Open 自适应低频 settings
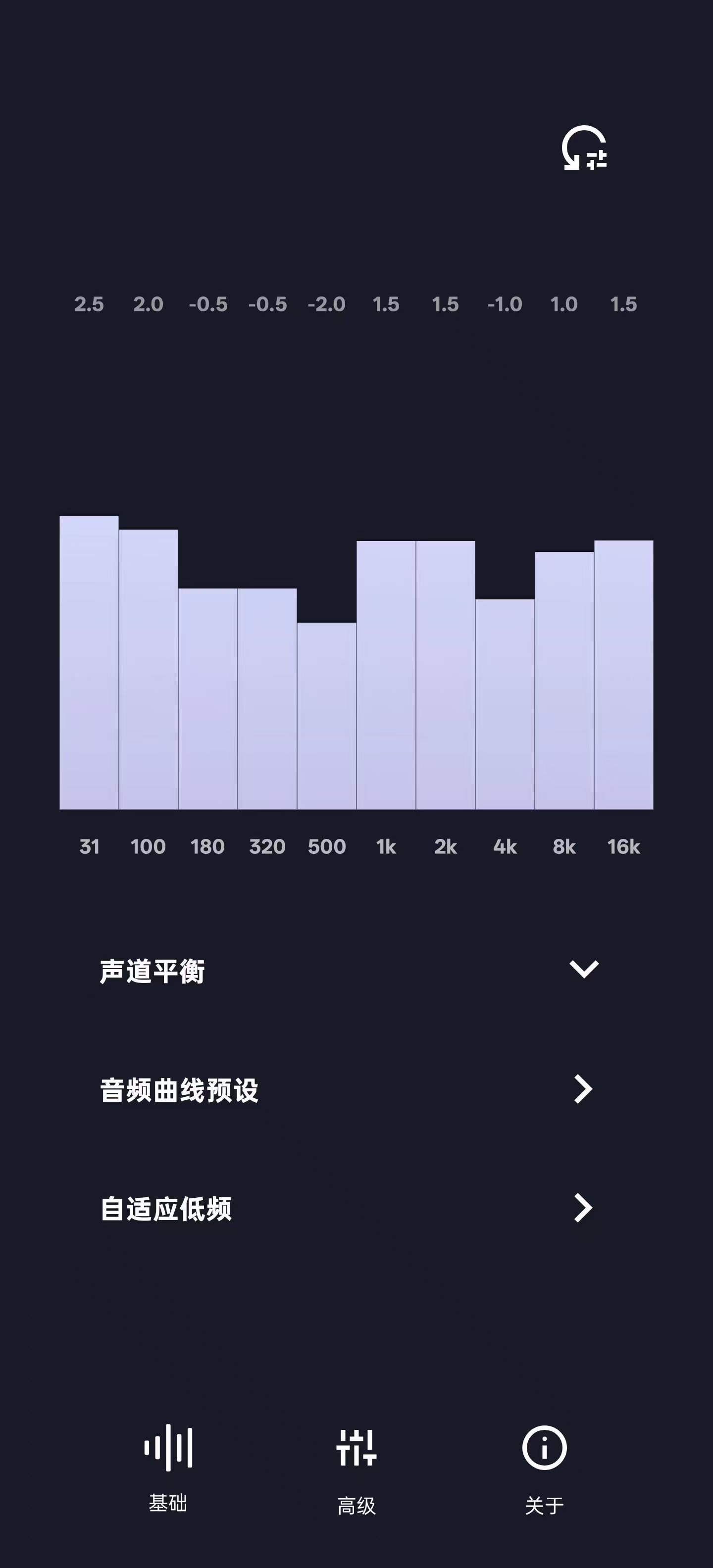 coord(356,1208)
